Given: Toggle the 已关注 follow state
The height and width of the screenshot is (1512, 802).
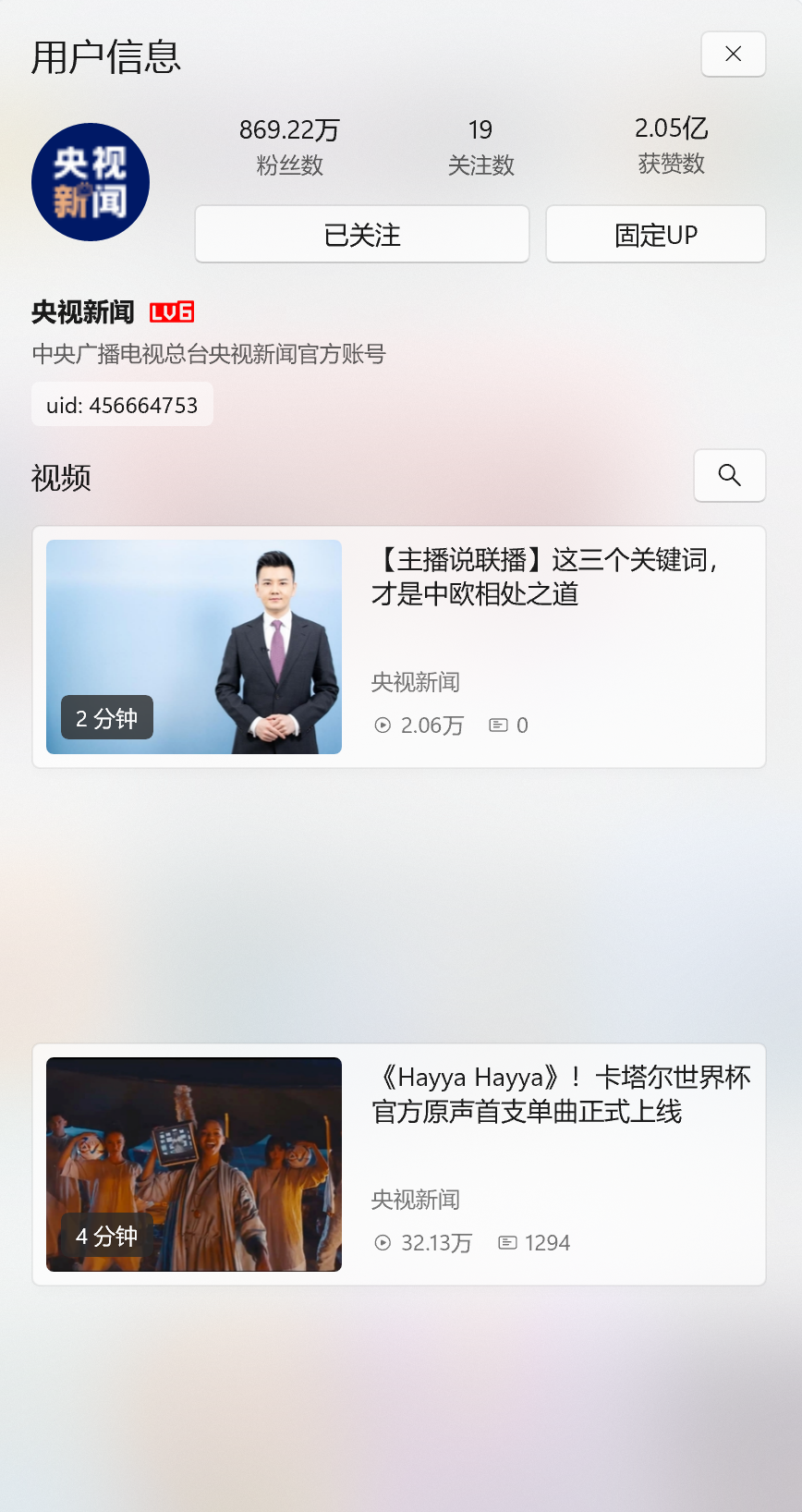Looking at the screenshot, I should (362, 234).
